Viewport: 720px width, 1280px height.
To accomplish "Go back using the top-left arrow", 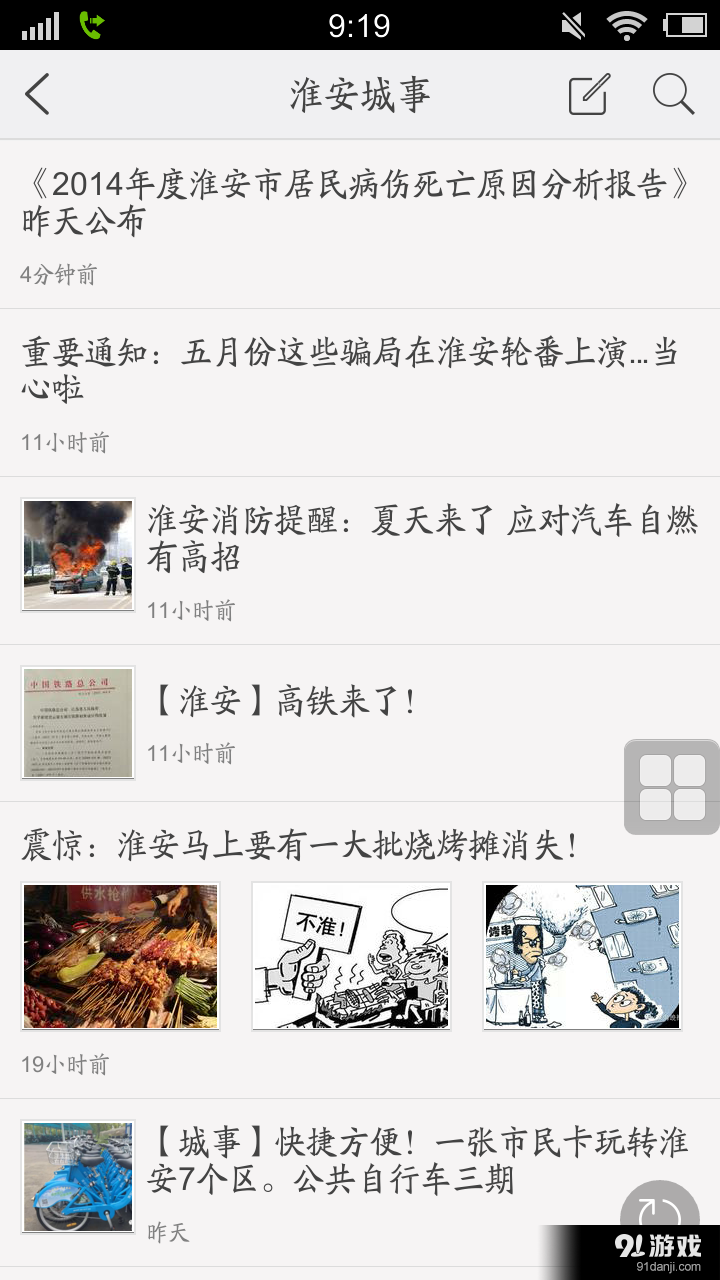I will click(x=38, y=95).
